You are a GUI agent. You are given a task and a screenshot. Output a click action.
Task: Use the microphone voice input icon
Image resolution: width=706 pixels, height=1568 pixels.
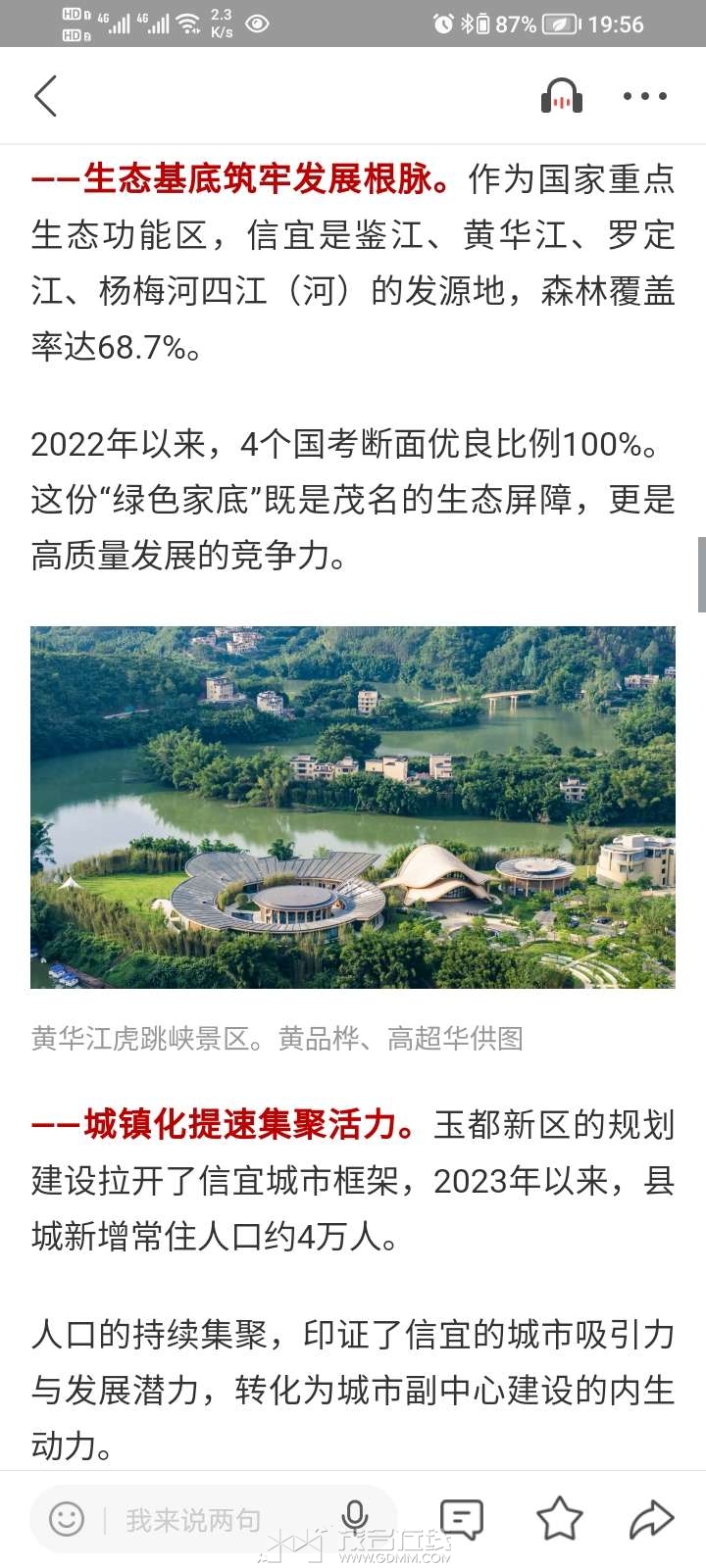[354, 1518]
